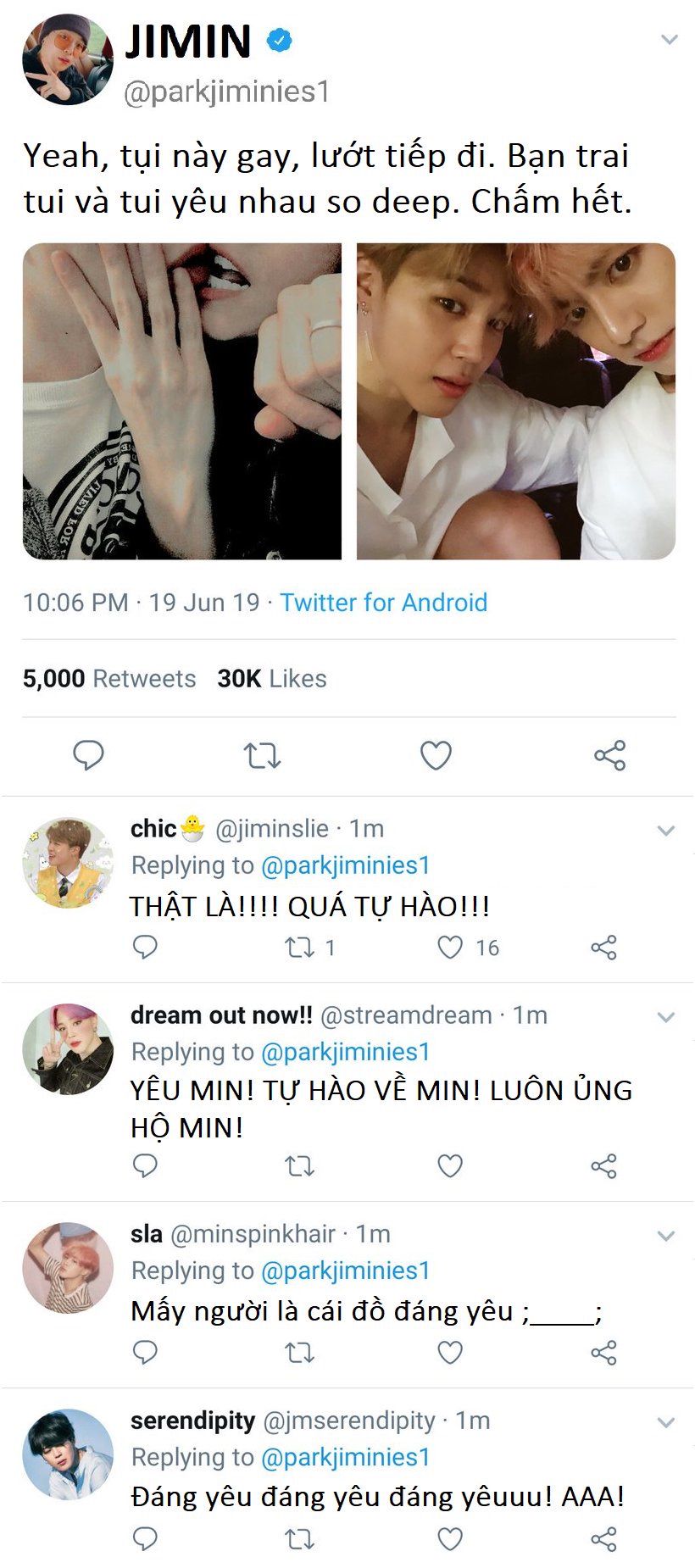Like the reply from chic

click(x=450, y=947)
